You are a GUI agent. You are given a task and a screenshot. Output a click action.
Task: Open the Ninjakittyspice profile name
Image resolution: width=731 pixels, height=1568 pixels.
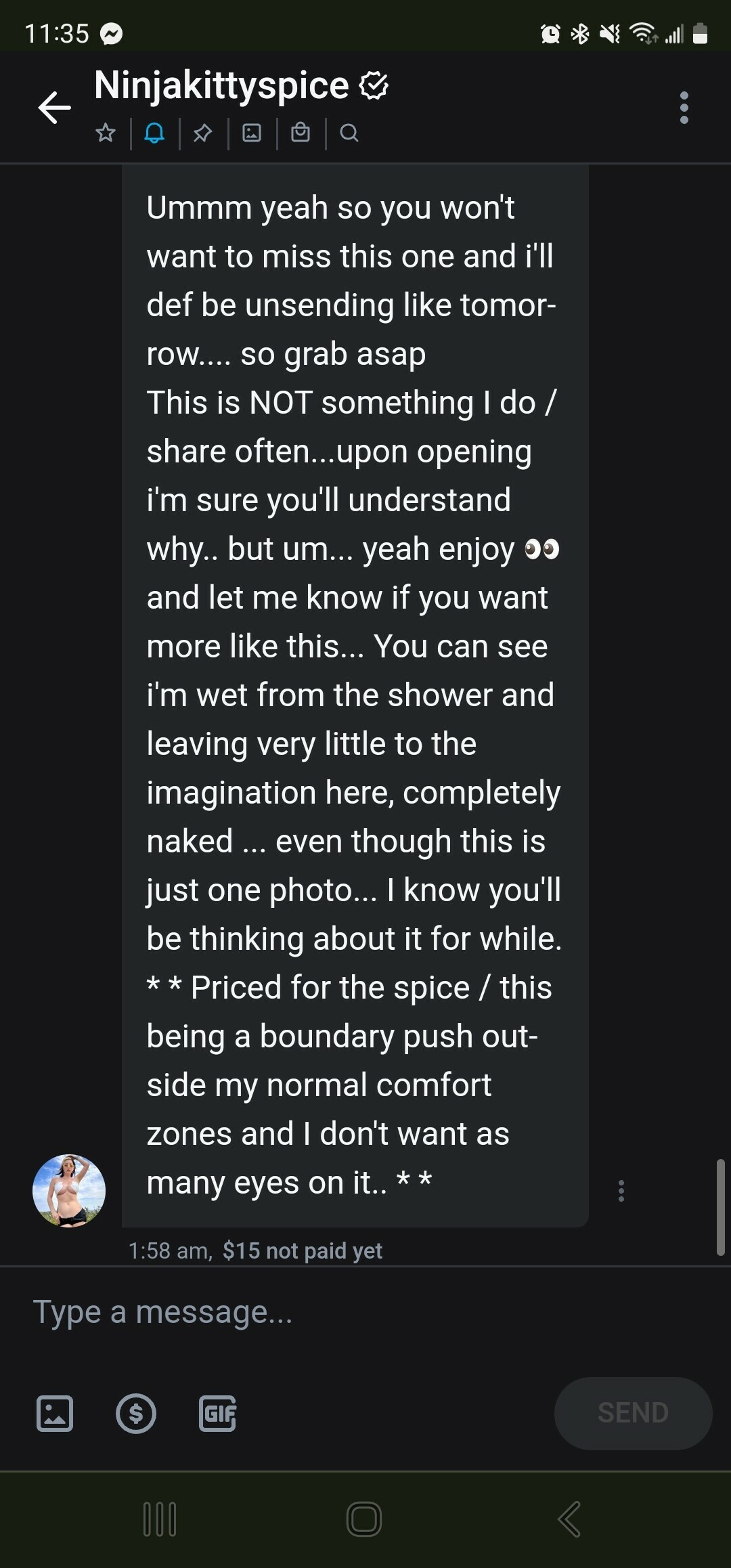[x=221, y=85]
